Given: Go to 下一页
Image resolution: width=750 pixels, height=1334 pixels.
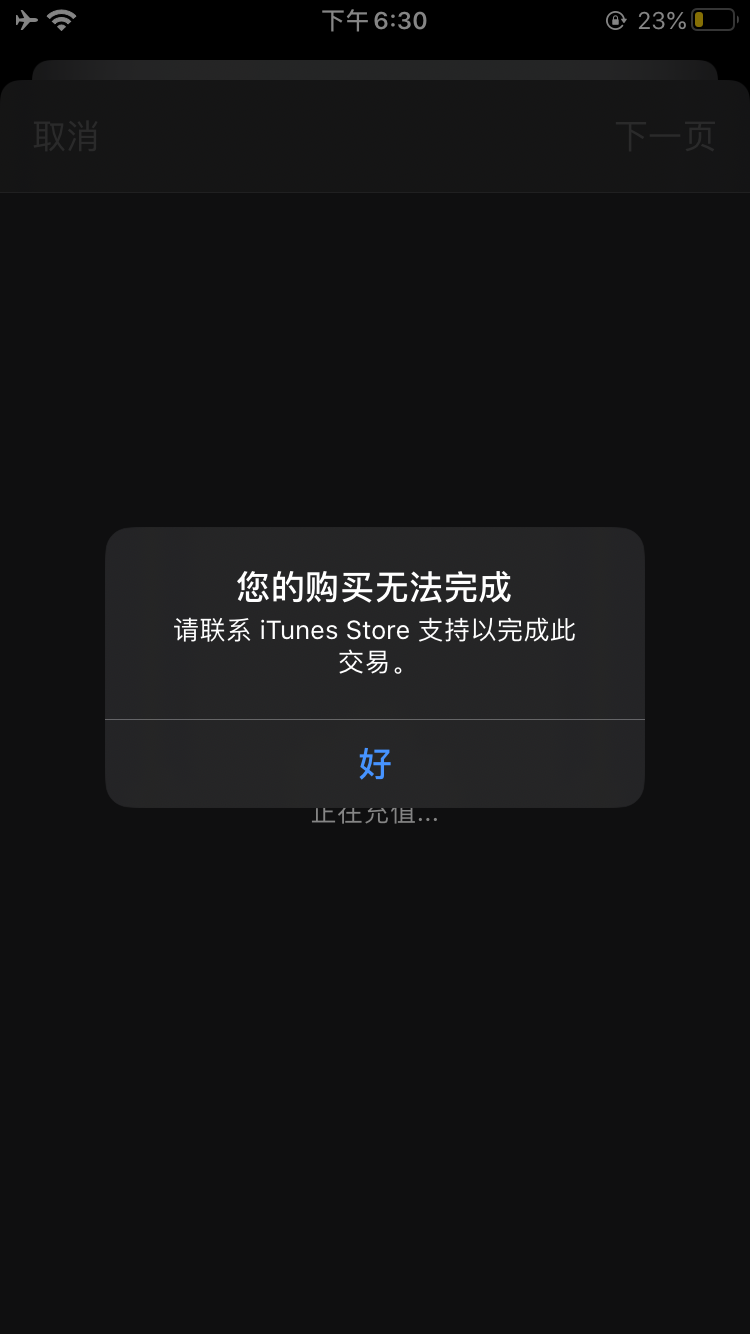Looking at the screenshot, I should click(x=665, y=136).
